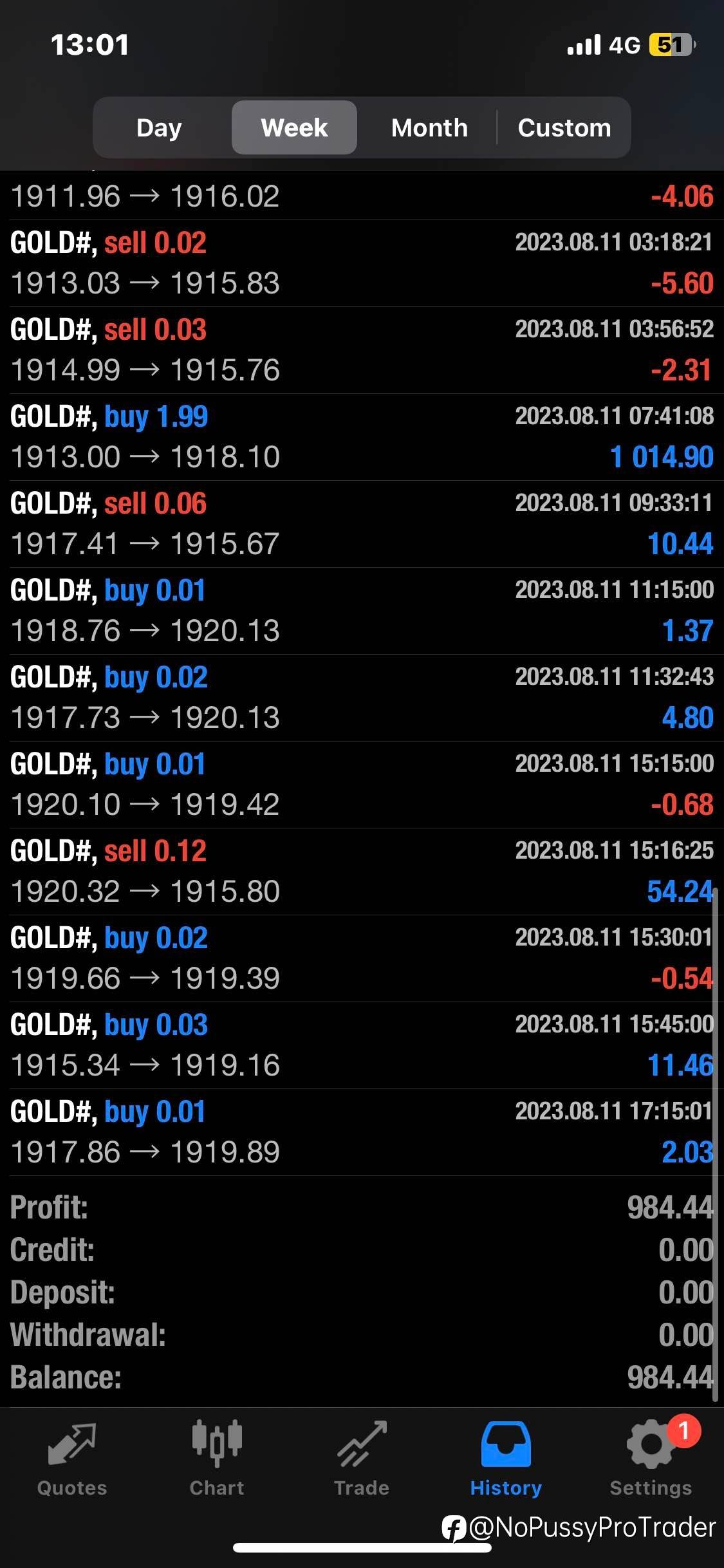Go to the Chart tab
The image size is (724, 1568).
point(217,1459)
